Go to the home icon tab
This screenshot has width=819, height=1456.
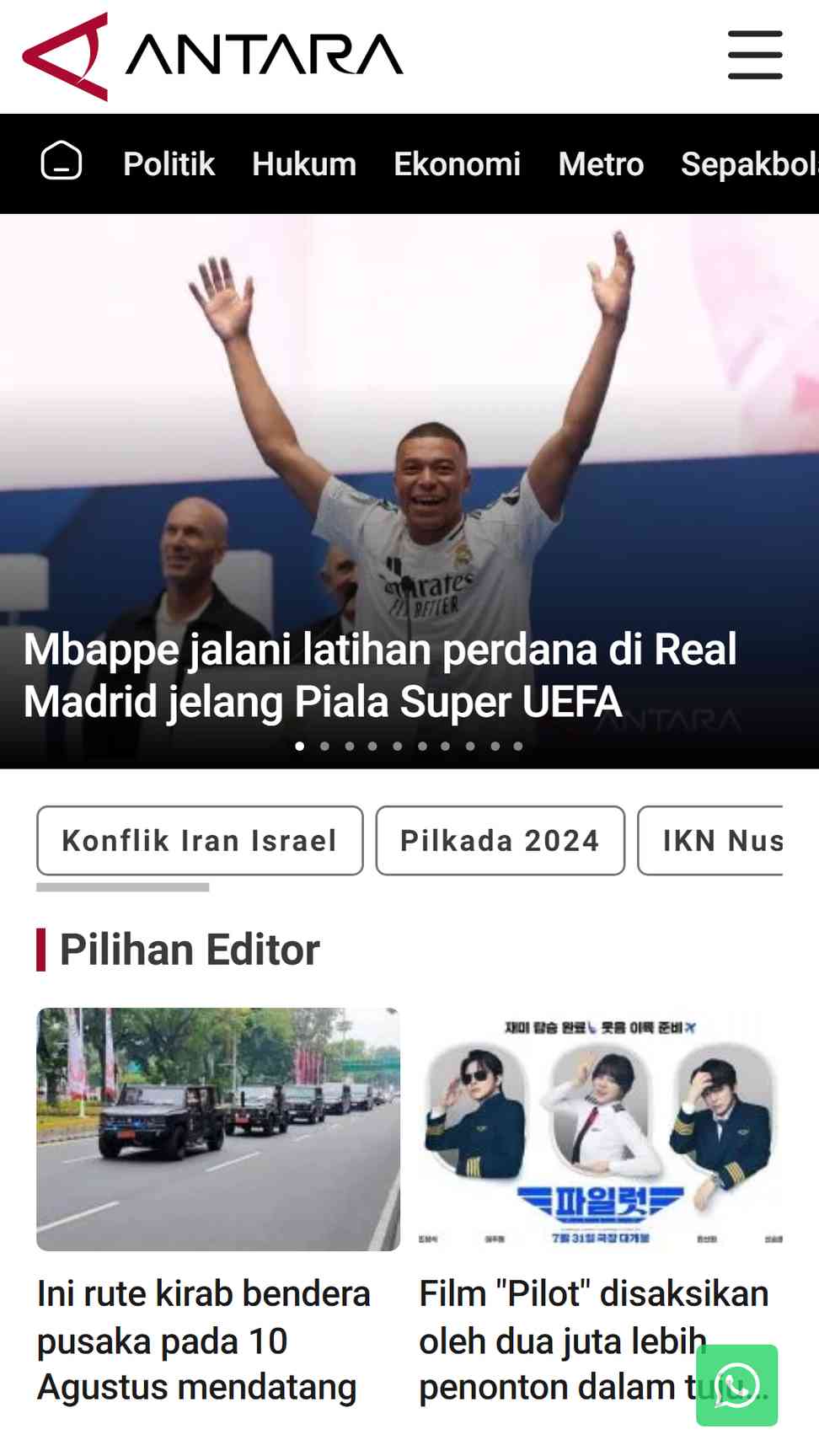coord(62,162)
